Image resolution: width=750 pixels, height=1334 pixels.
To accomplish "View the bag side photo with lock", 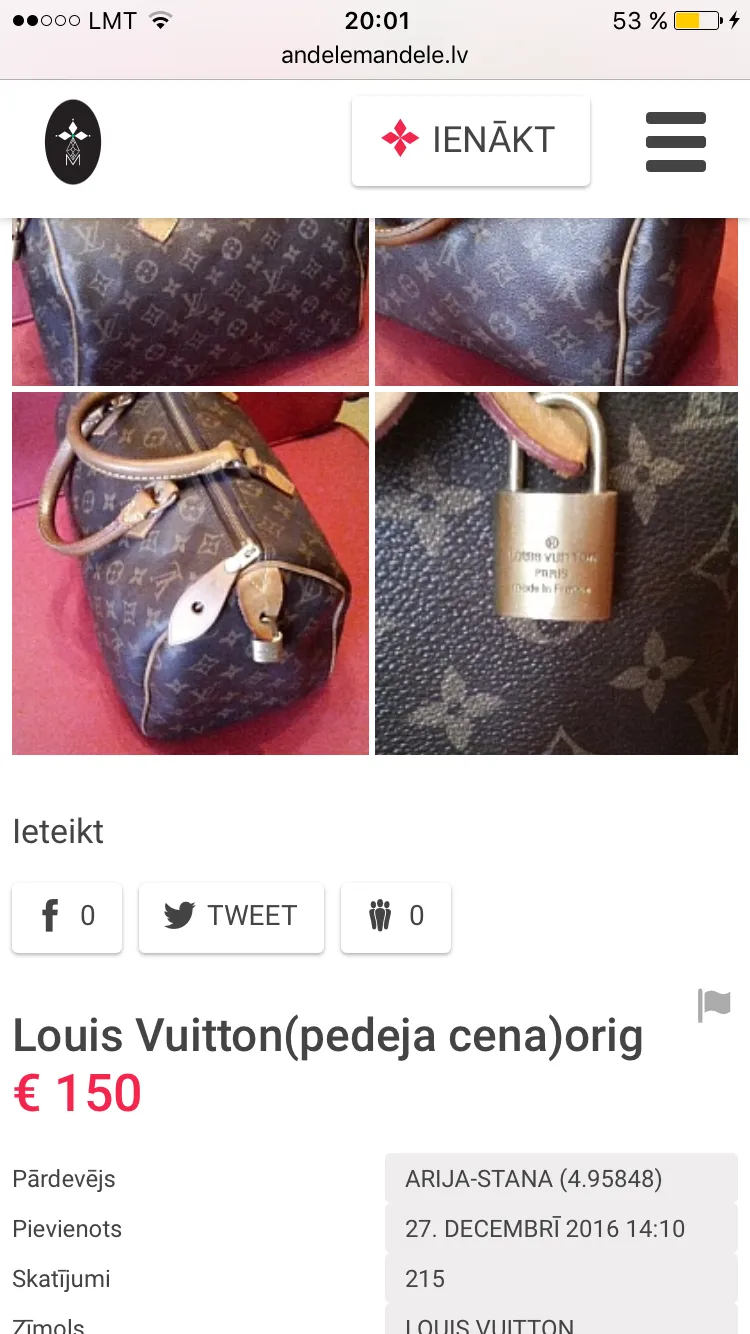I will click(x=190, y=573).
